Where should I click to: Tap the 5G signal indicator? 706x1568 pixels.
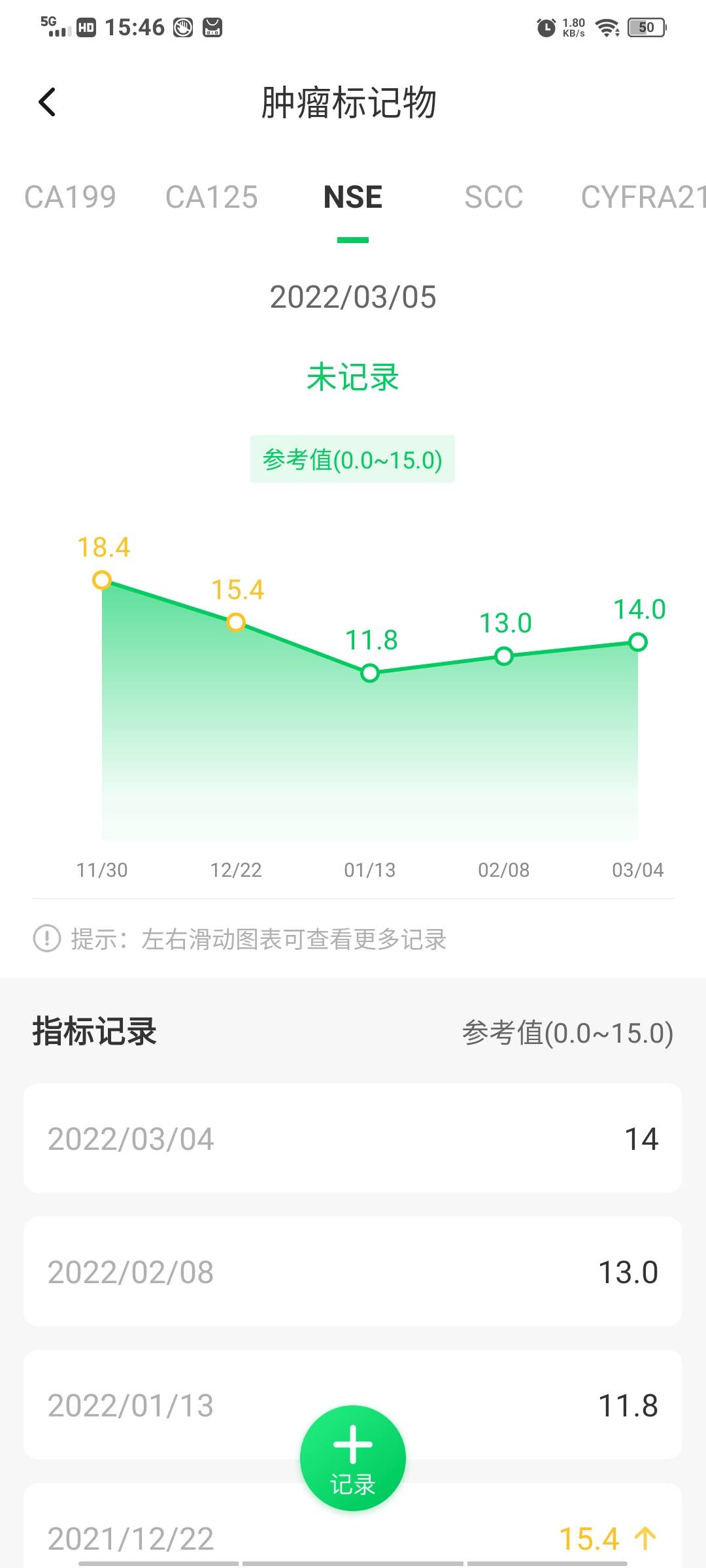[x=52, y=28]
